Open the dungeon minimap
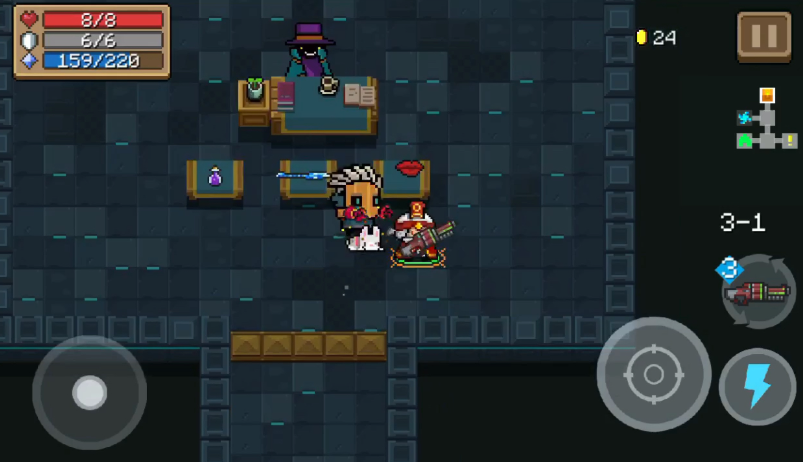 (x=766, y=121)
